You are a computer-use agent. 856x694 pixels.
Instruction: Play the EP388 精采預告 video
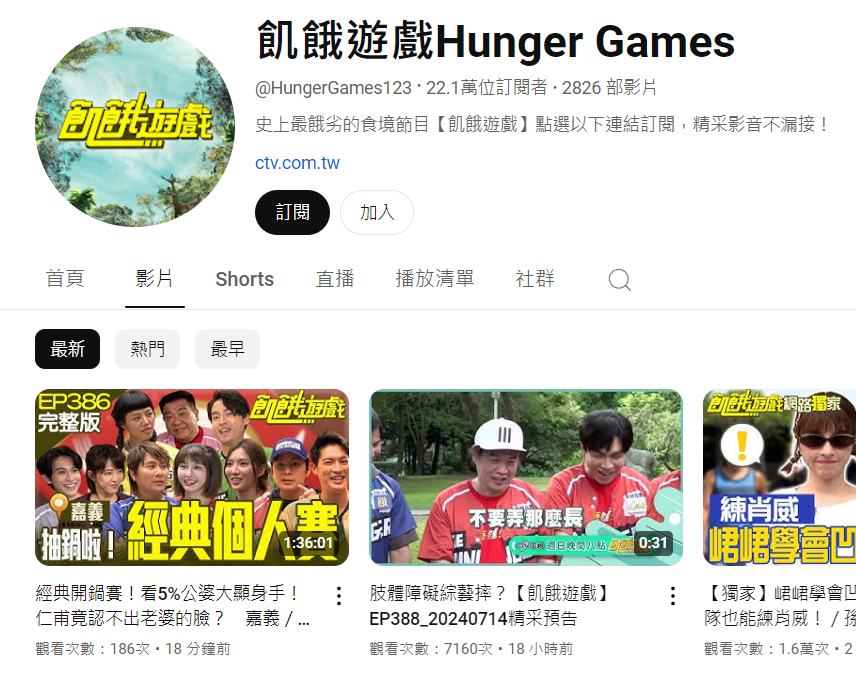(x=526, y=477)
